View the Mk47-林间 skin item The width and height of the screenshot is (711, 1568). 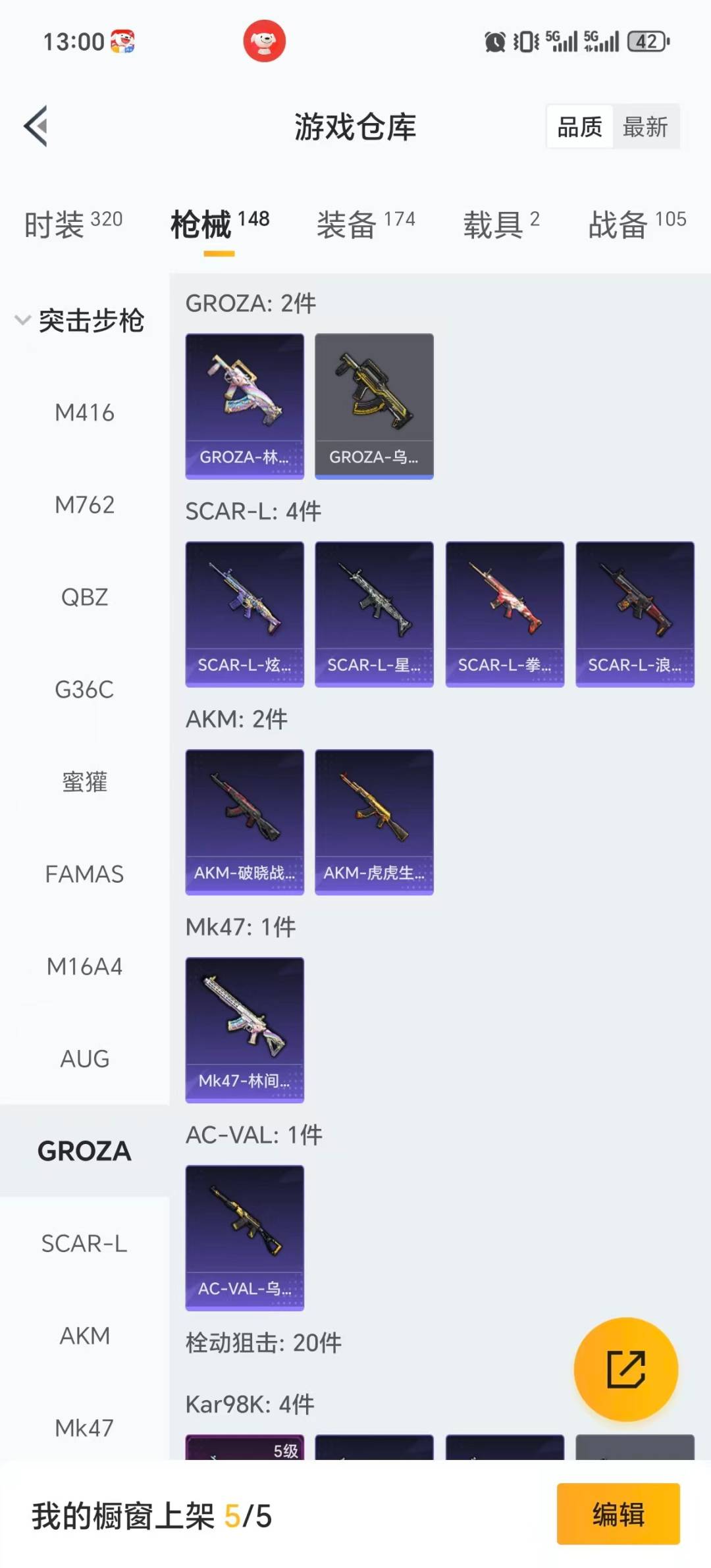[x=244, y=1030]
